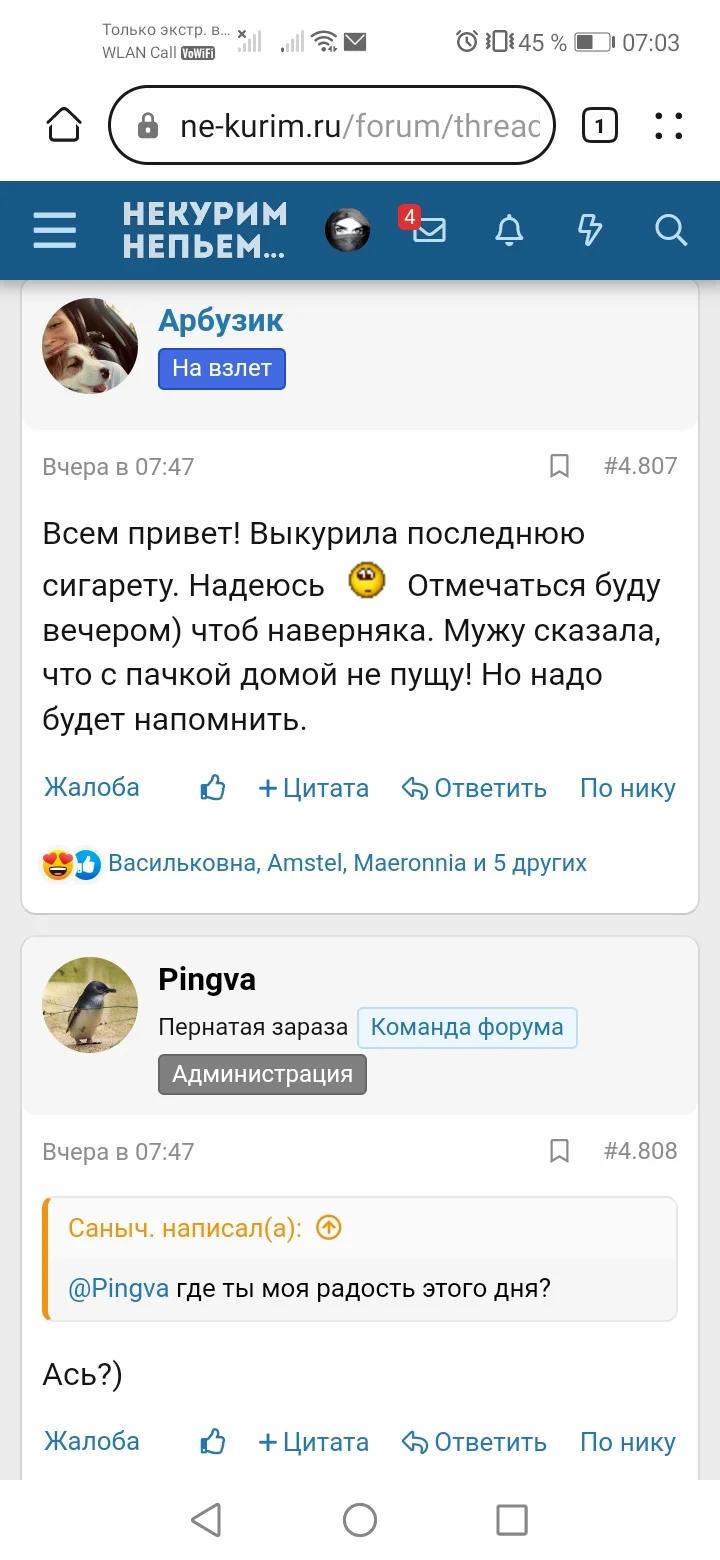720x1560 pixels.
Task: Open the hamburger menu in the header
Action: (54, 230)
